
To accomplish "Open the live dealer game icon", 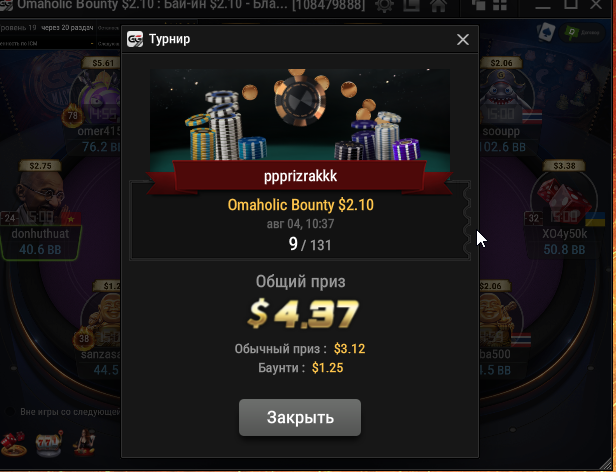I will [86, 441].
